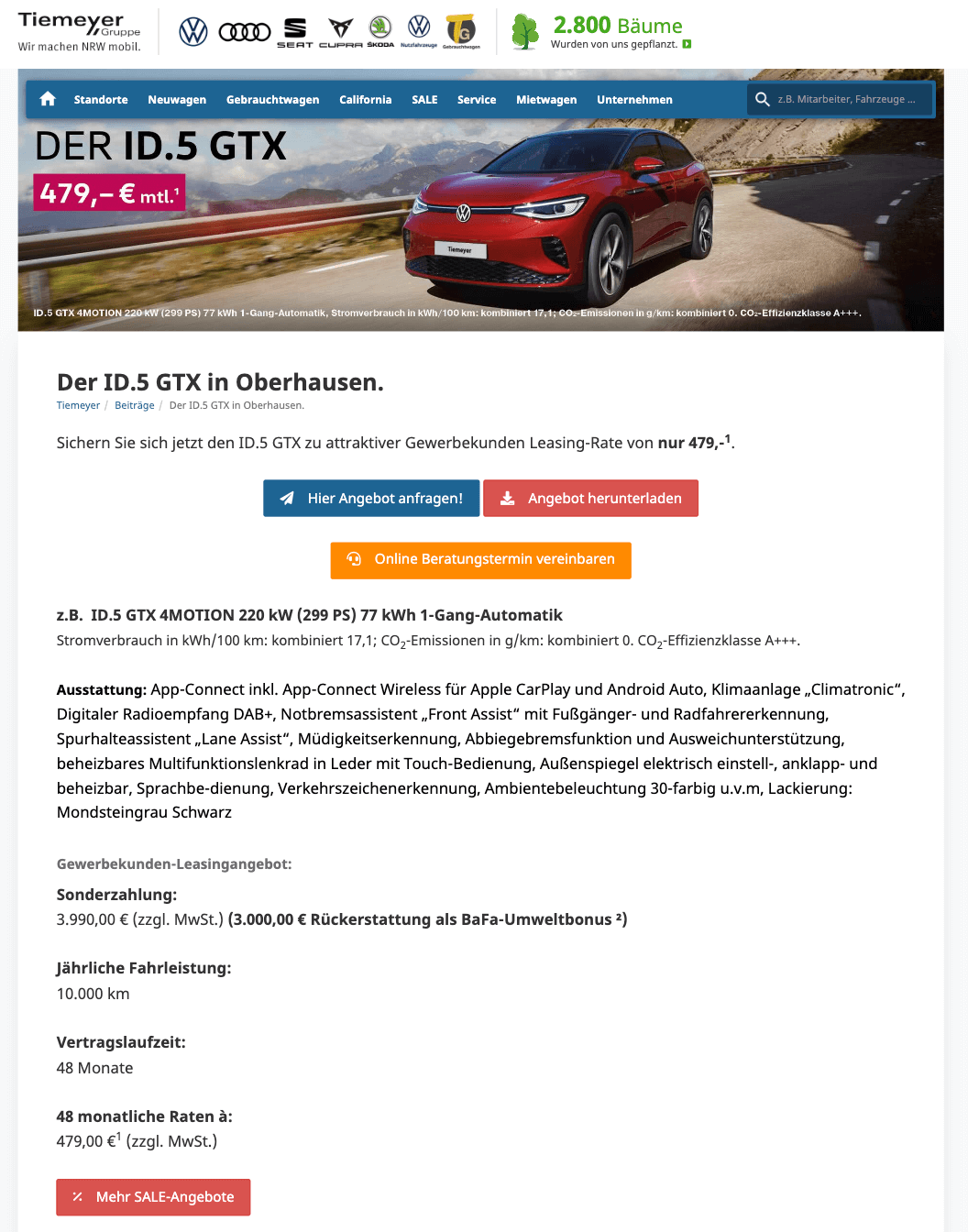
Task: Select California in the navigation bar
Action: tap(365, 100)
